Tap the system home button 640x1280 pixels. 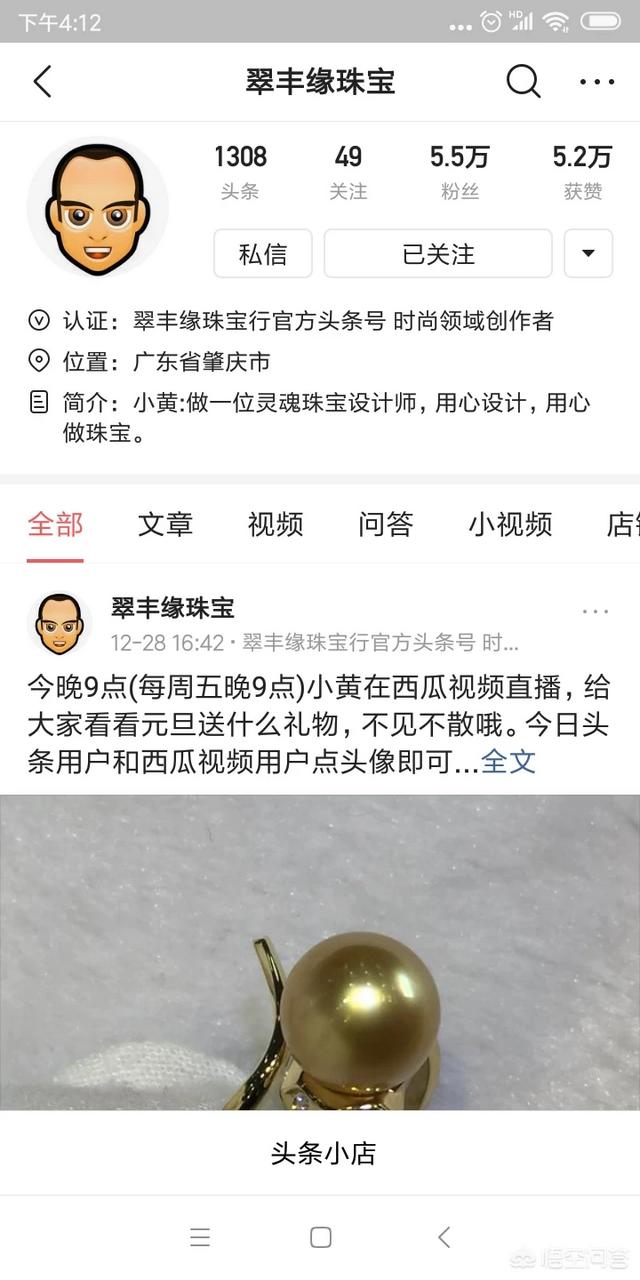(x=320, y=1237)
